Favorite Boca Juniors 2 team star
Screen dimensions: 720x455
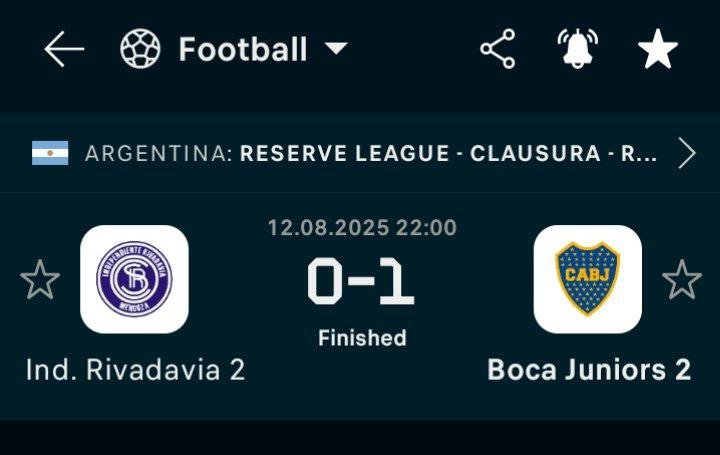pos(682,280)
